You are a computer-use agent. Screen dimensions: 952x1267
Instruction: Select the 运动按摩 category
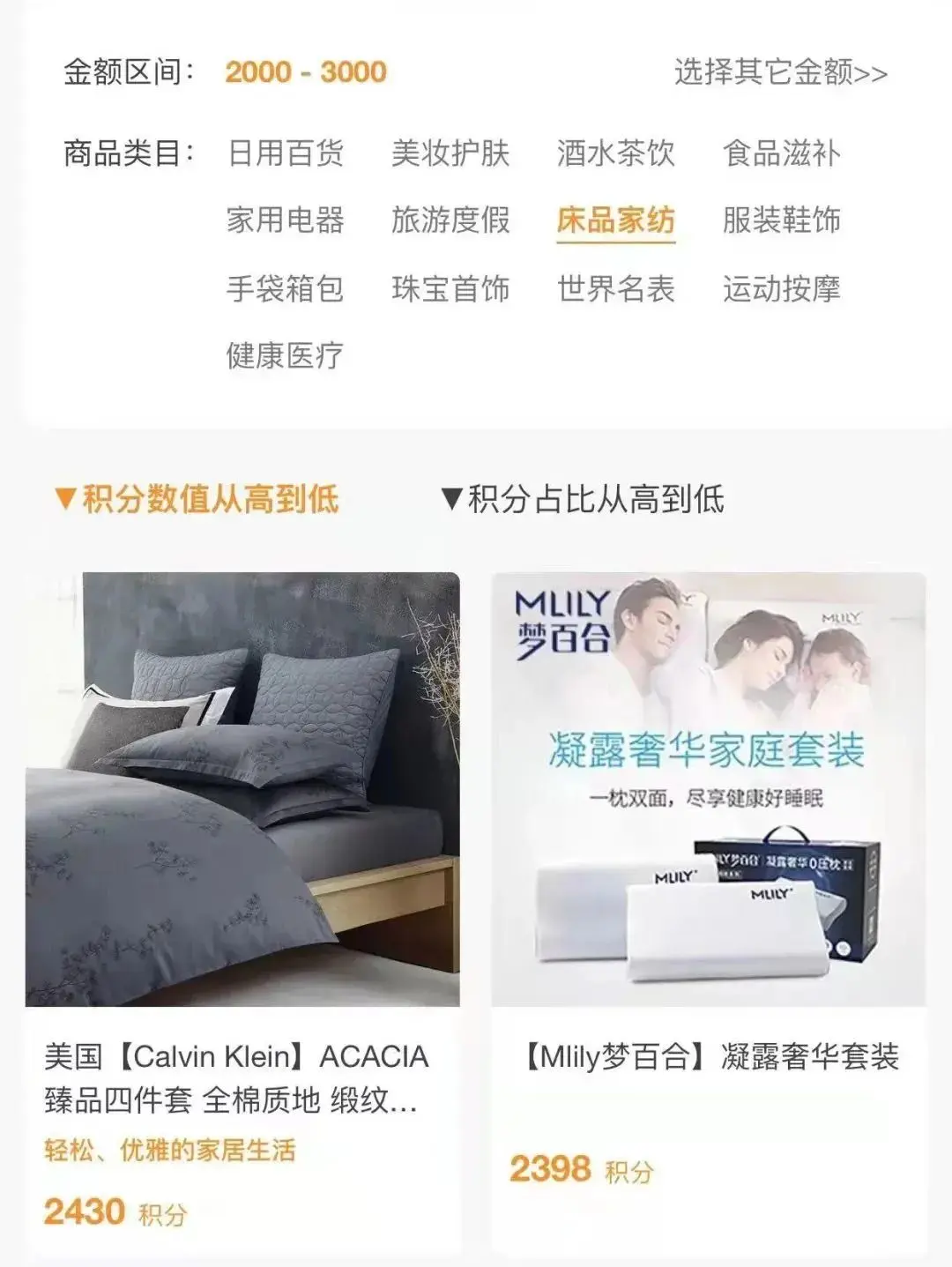(781, 288)
